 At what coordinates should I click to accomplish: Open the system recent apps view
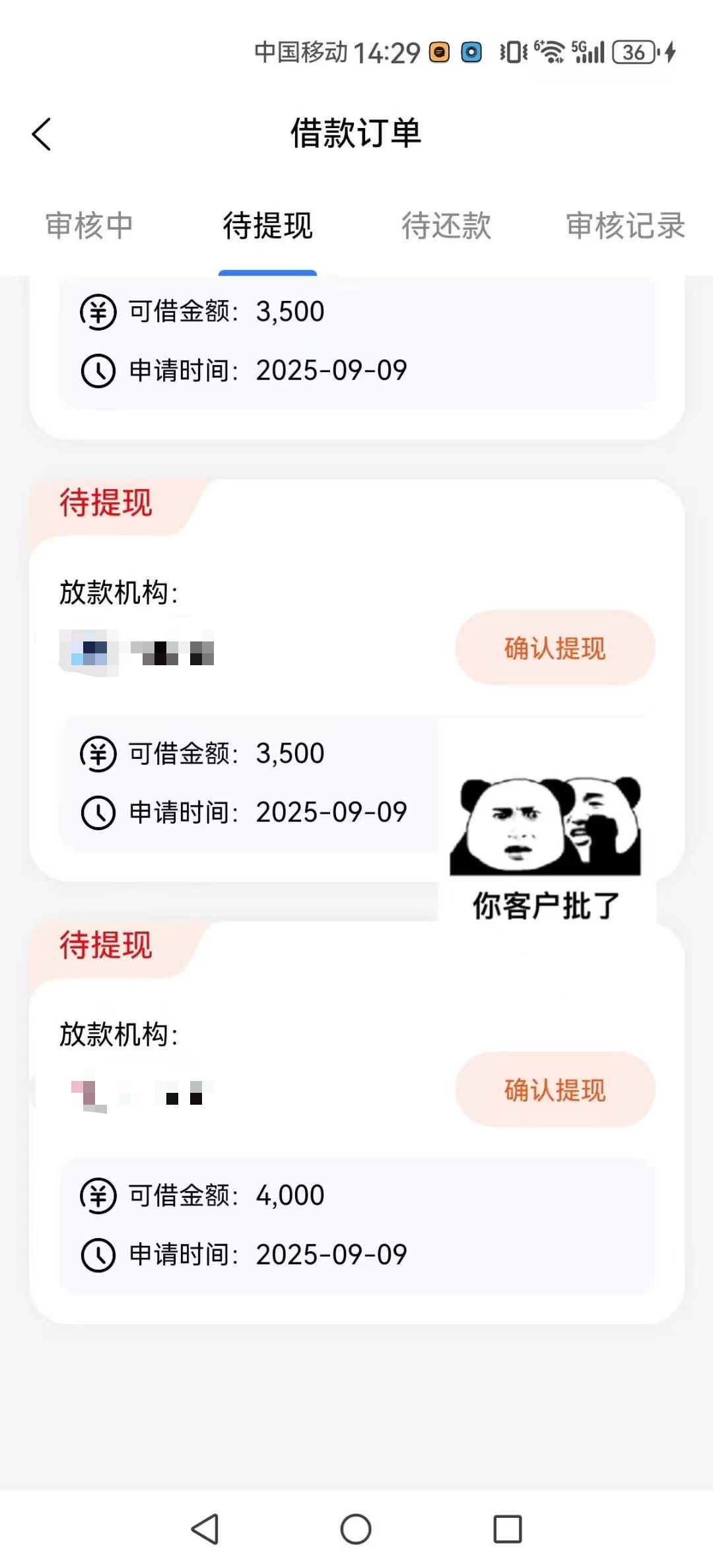point(507,1528)
